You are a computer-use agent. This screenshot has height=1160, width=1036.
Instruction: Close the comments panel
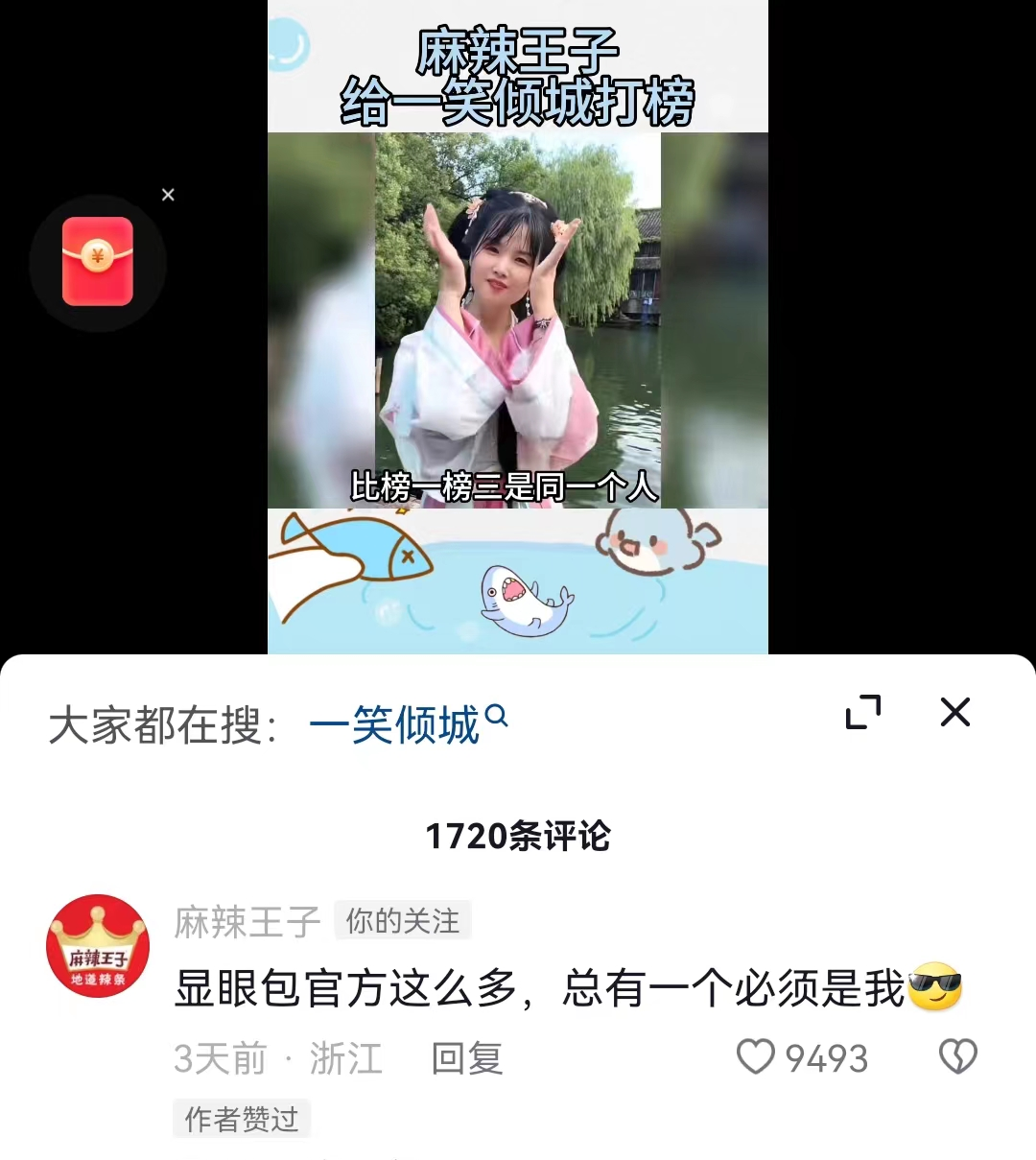point(954,712)
